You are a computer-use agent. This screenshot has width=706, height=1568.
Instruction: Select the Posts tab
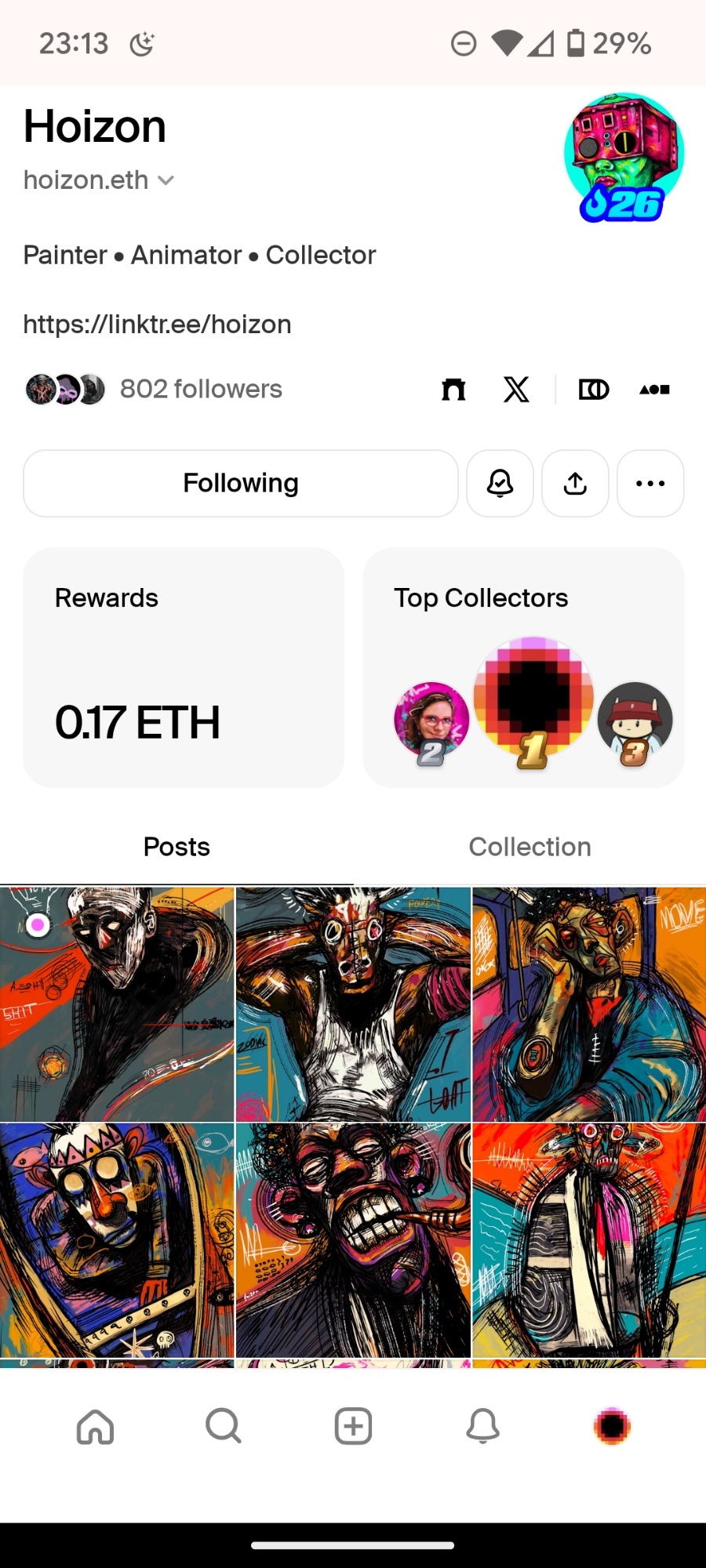click(x=176, y=847)
